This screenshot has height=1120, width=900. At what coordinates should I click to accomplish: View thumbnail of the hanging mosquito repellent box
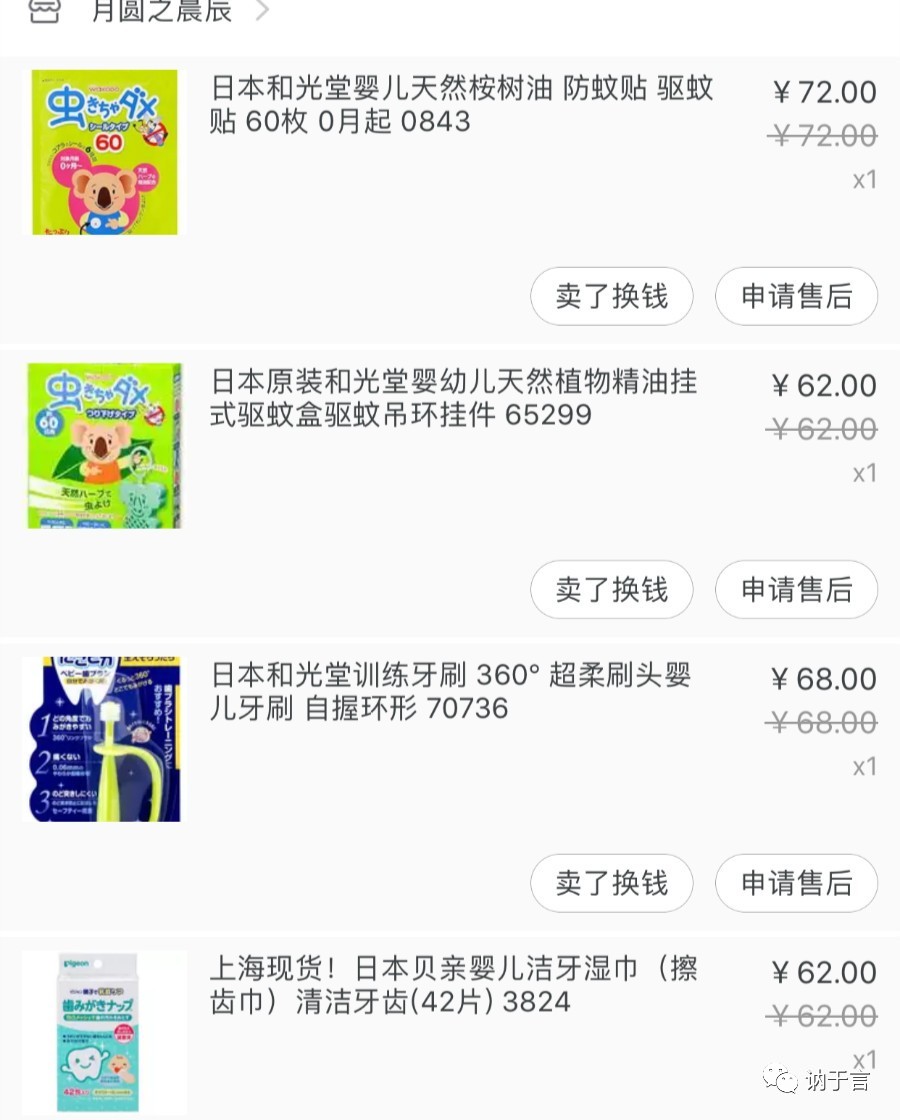(x=103, y=445)
